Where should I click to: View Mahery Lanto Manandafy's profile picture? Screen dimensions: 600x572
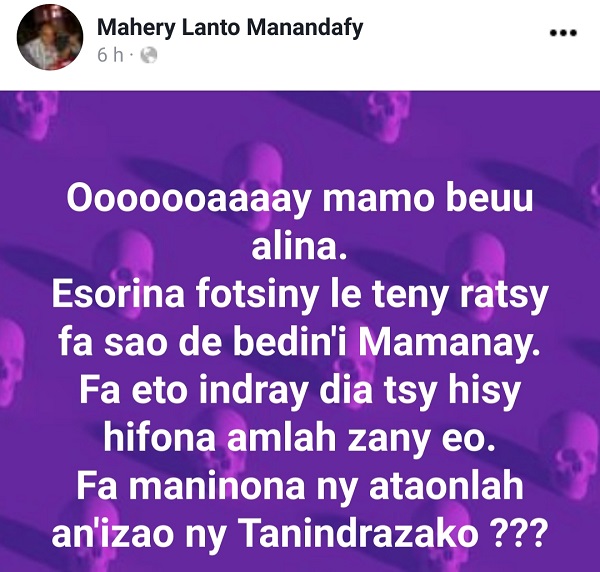coord(50,37)
